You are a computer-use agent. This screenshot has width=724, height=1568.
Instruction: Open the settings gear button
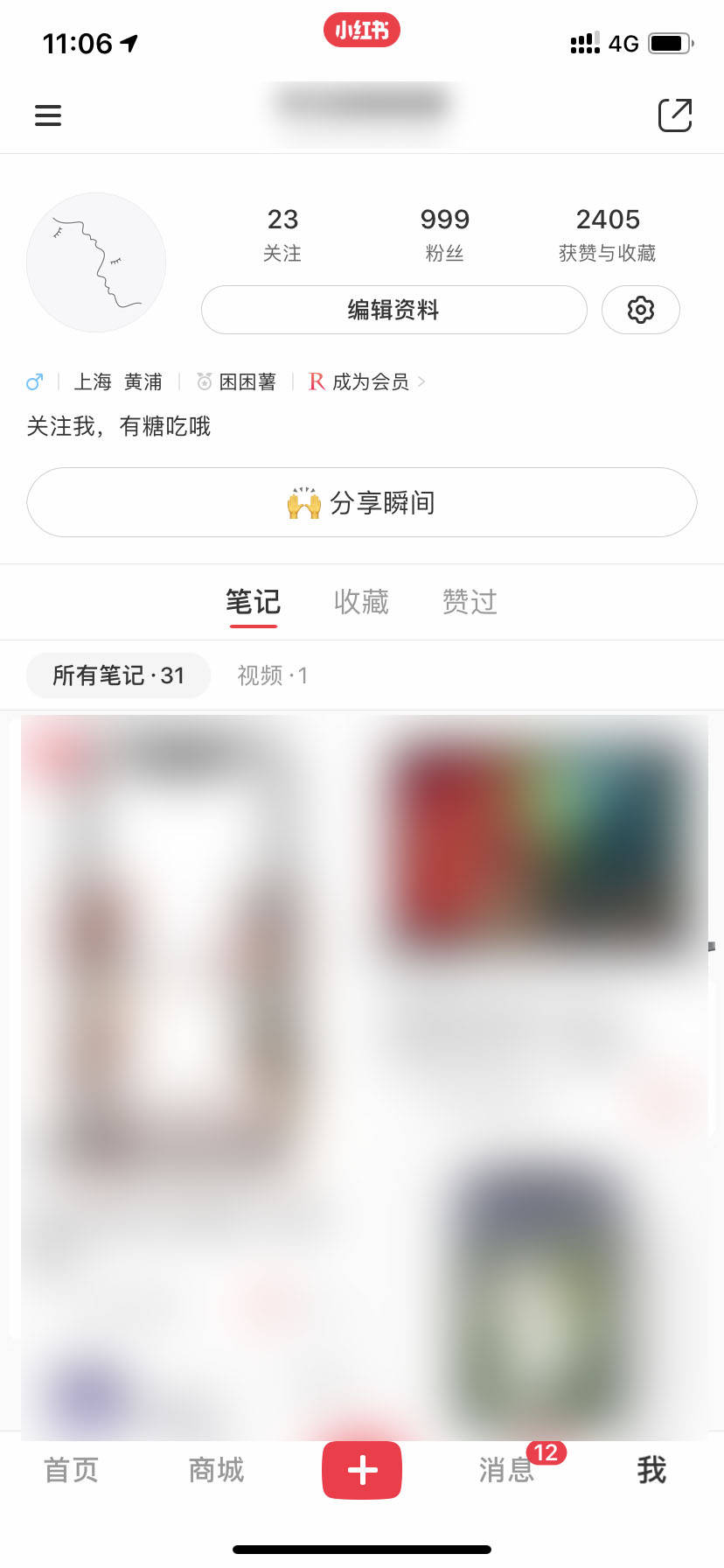click(x=640, y=310)
